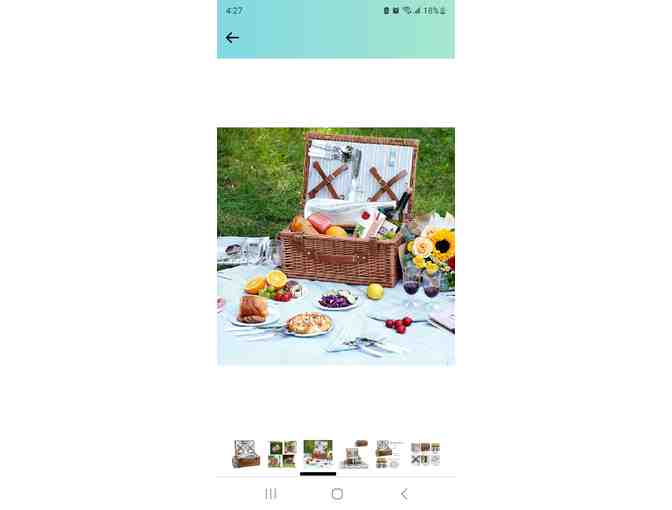This screenshot has height=510, width=672.
Task: Select the first thumbnail in the strip
Action: click(246, 454)
